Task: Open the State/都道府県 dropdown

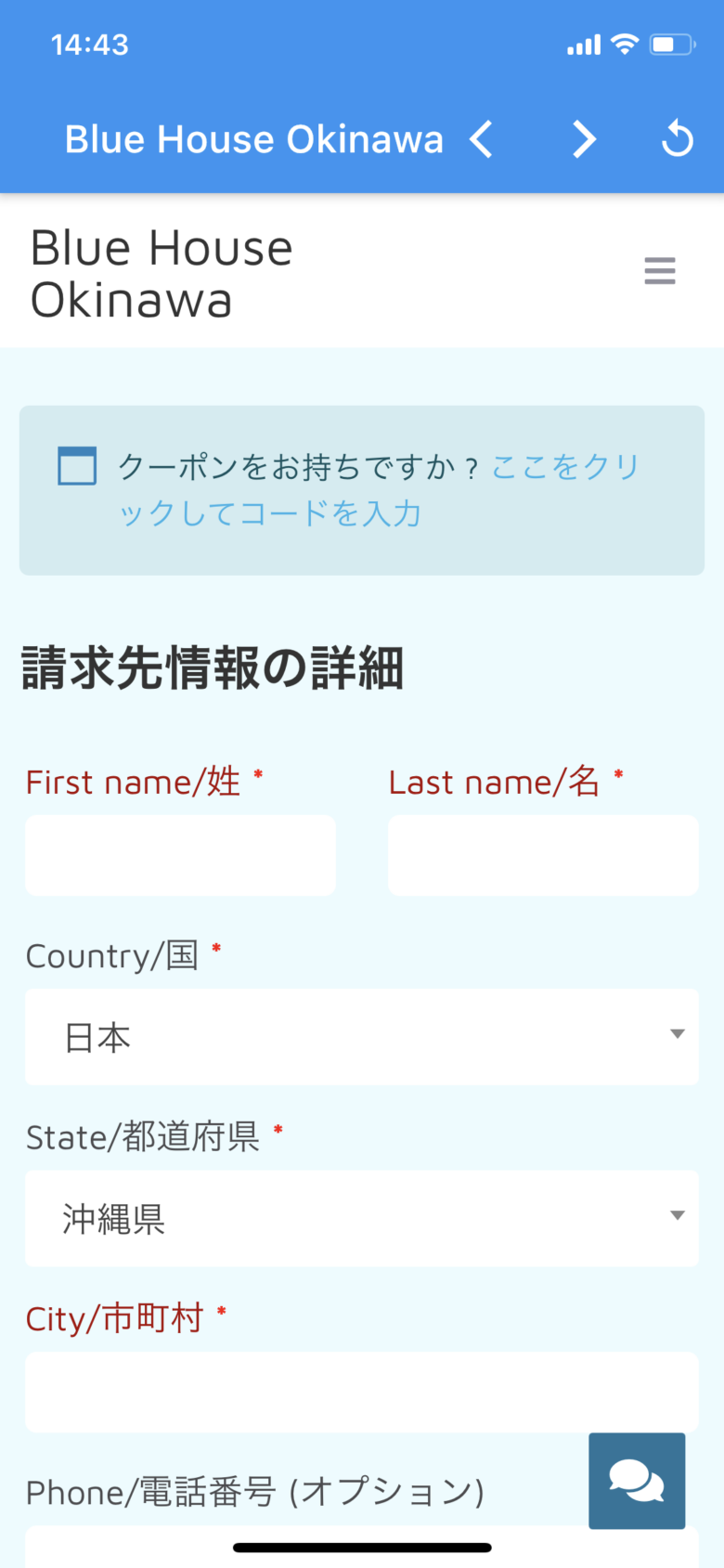Action: [x=362, y=1218]
